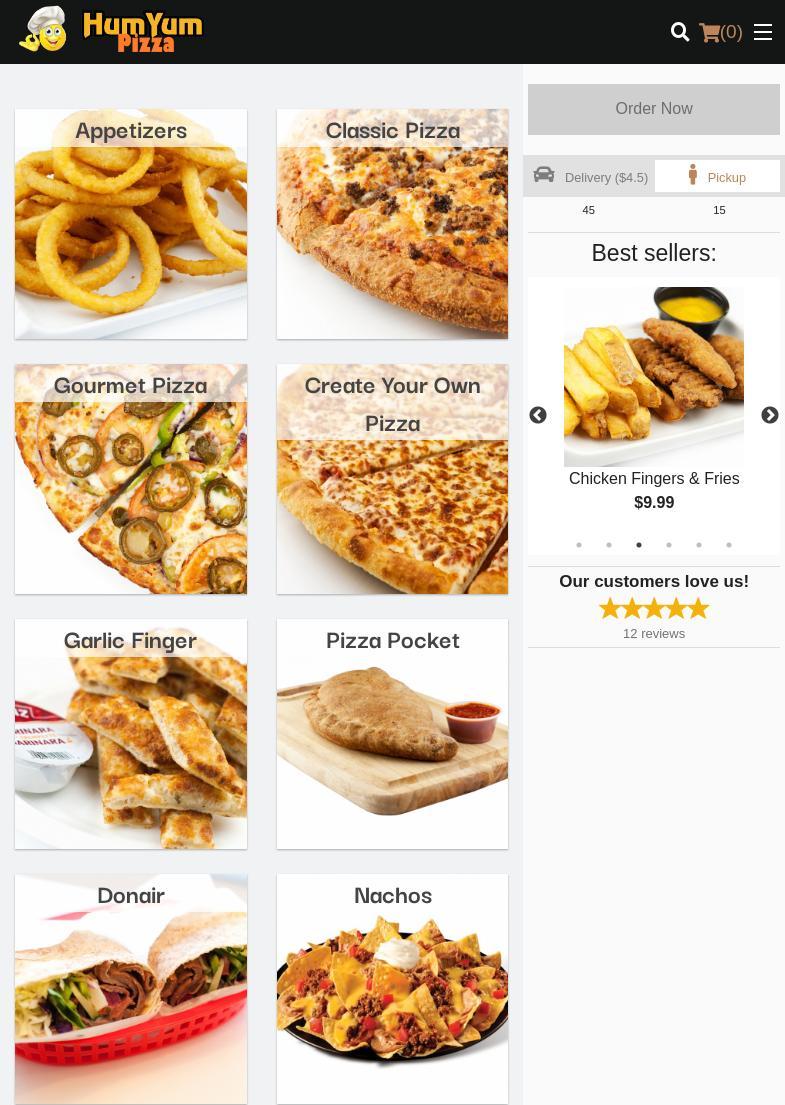The width and height of the screenshot is (785, 1105).
Task: Open the Garlic Finger category
Action: 131,734
